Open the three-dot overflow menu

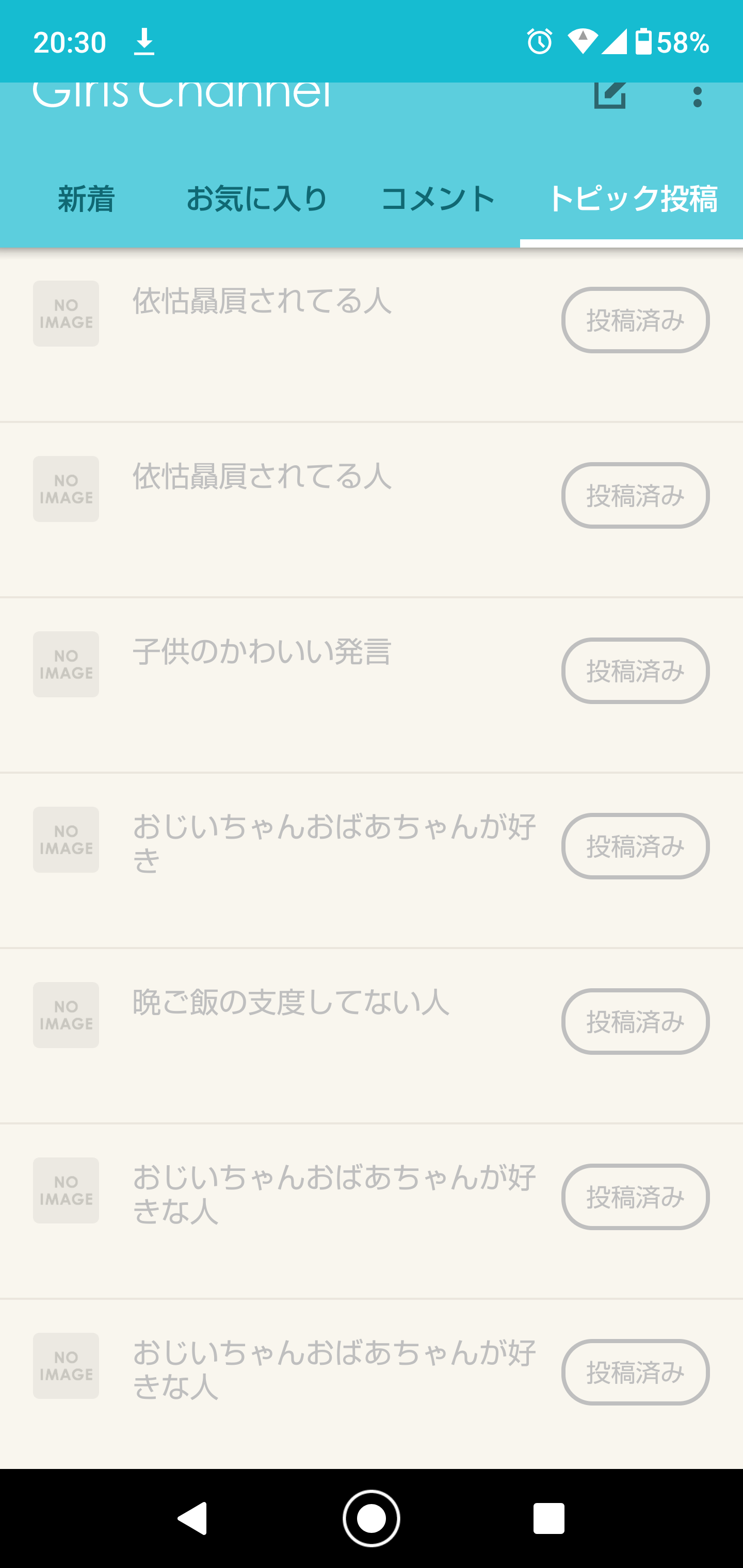pyautogui.click(x=697, y=97)
